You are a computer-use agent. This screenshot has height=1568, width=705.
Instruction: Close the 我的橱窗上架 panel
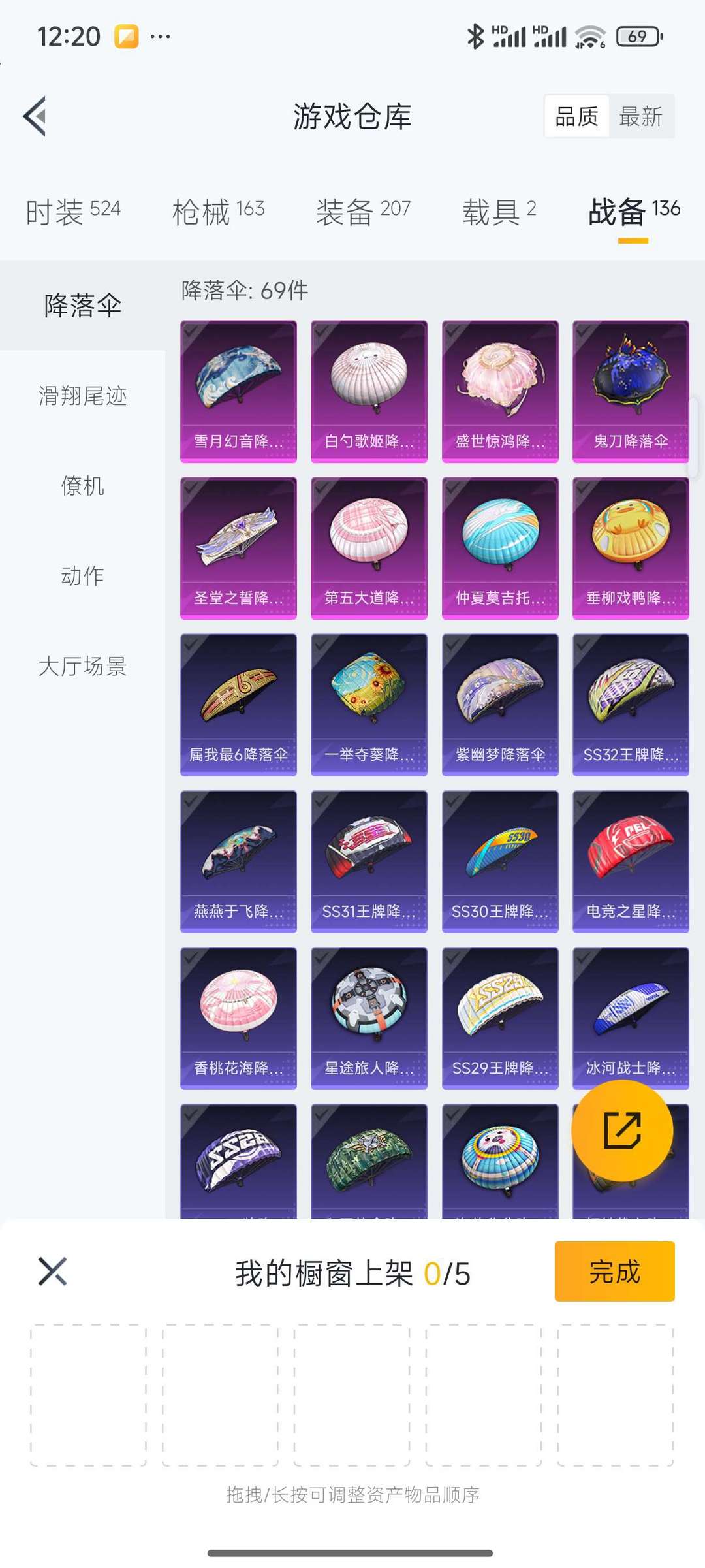tap(52, 1271)
